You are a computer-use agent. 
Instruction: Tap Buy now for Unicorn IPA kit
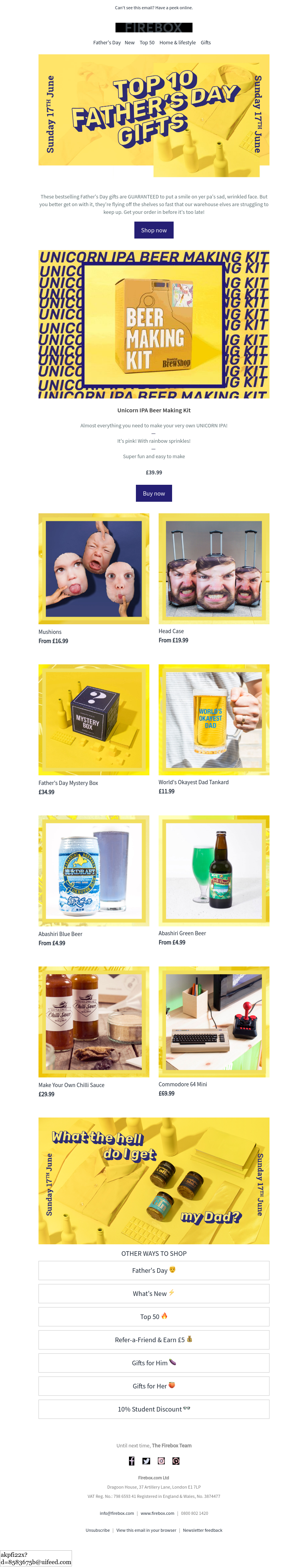153,493
